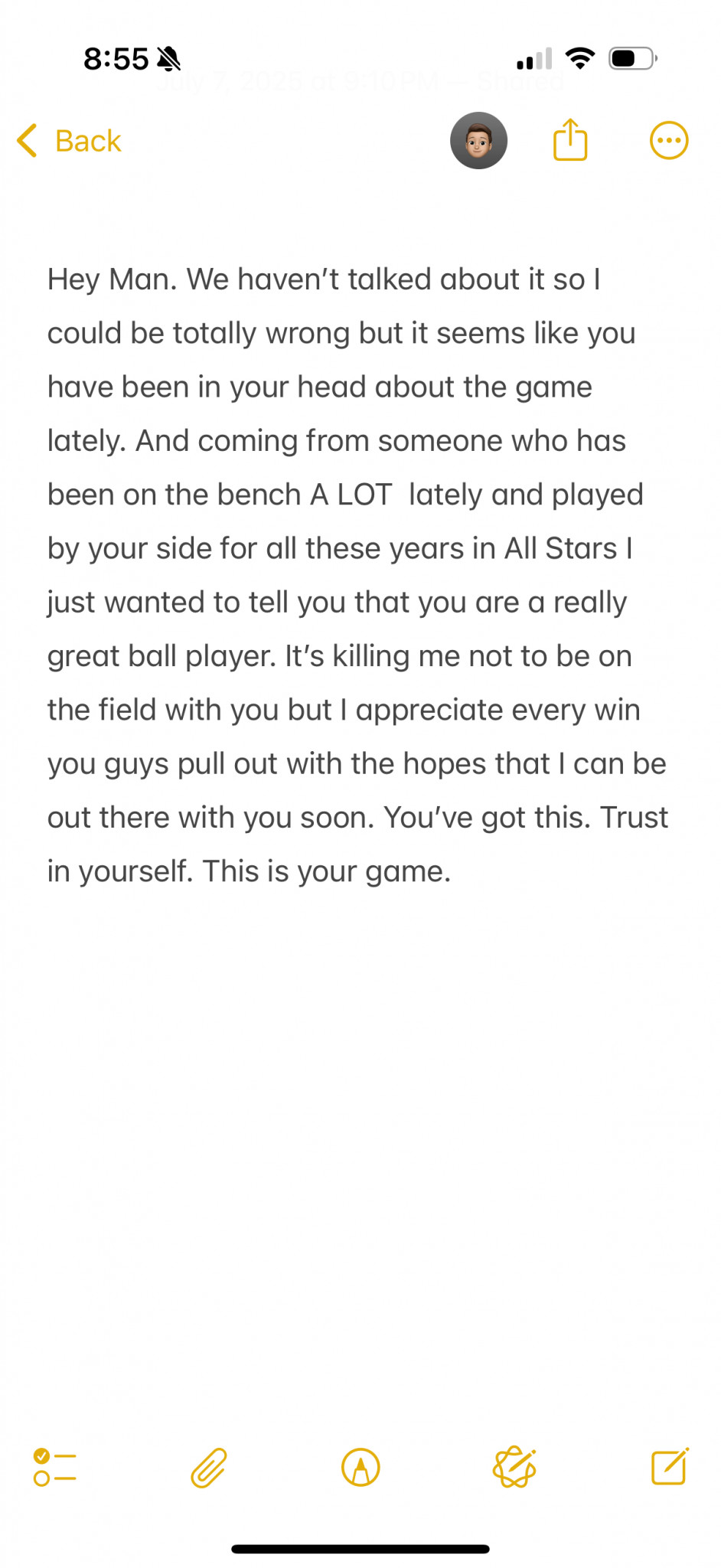Add a checklist to the note
The image size is (721, 1568).
pos(55,1468)
